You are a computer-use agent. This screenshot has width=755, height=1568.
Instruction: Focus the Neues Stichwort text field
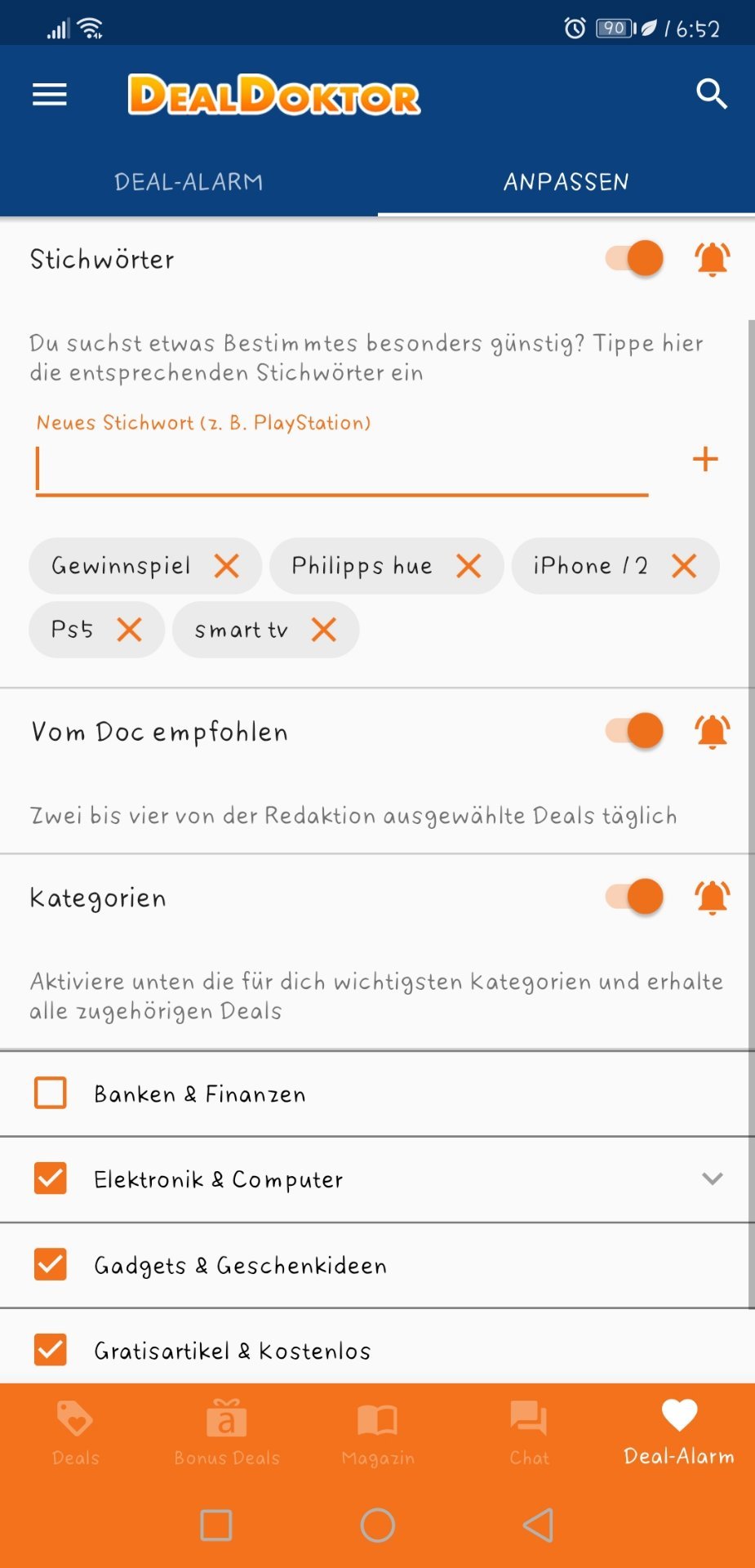pyautogui.click(x=342, y=470)
